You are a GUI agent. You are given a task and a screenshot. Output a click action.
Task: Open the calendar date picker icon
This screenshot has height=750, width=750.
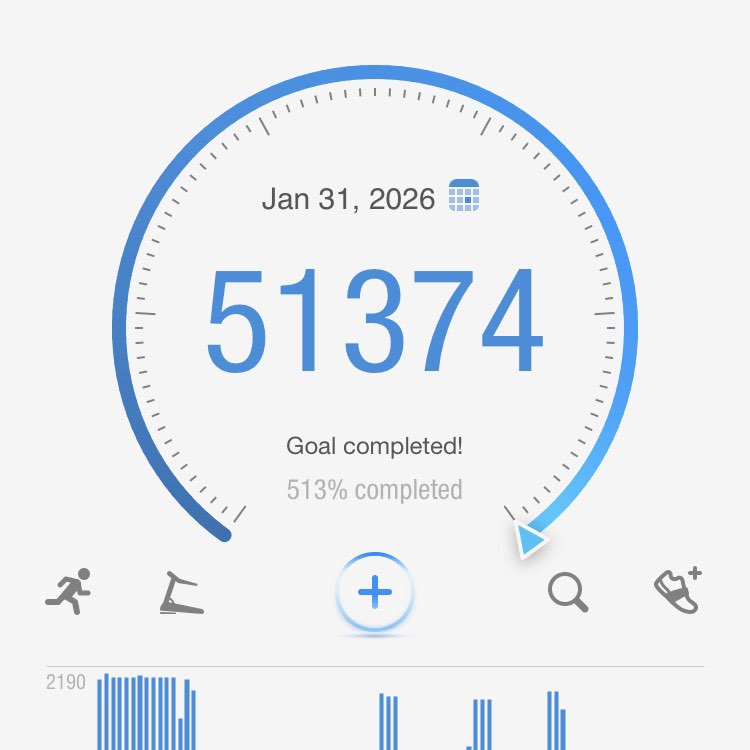[x=464, y=195]
